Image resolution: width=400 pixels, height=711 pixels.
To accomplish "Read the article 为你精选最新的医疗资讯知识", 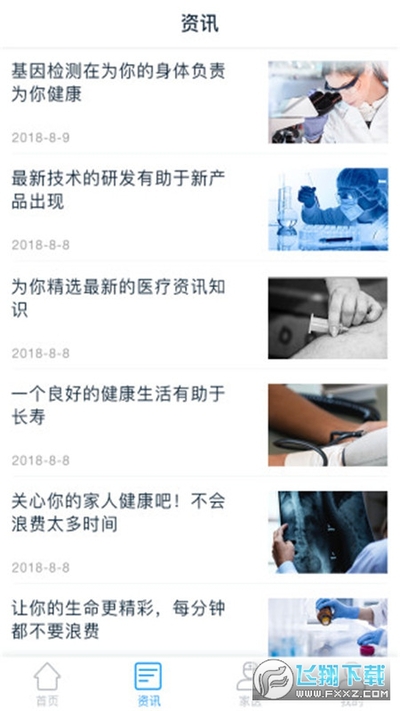I will (200, 316).
